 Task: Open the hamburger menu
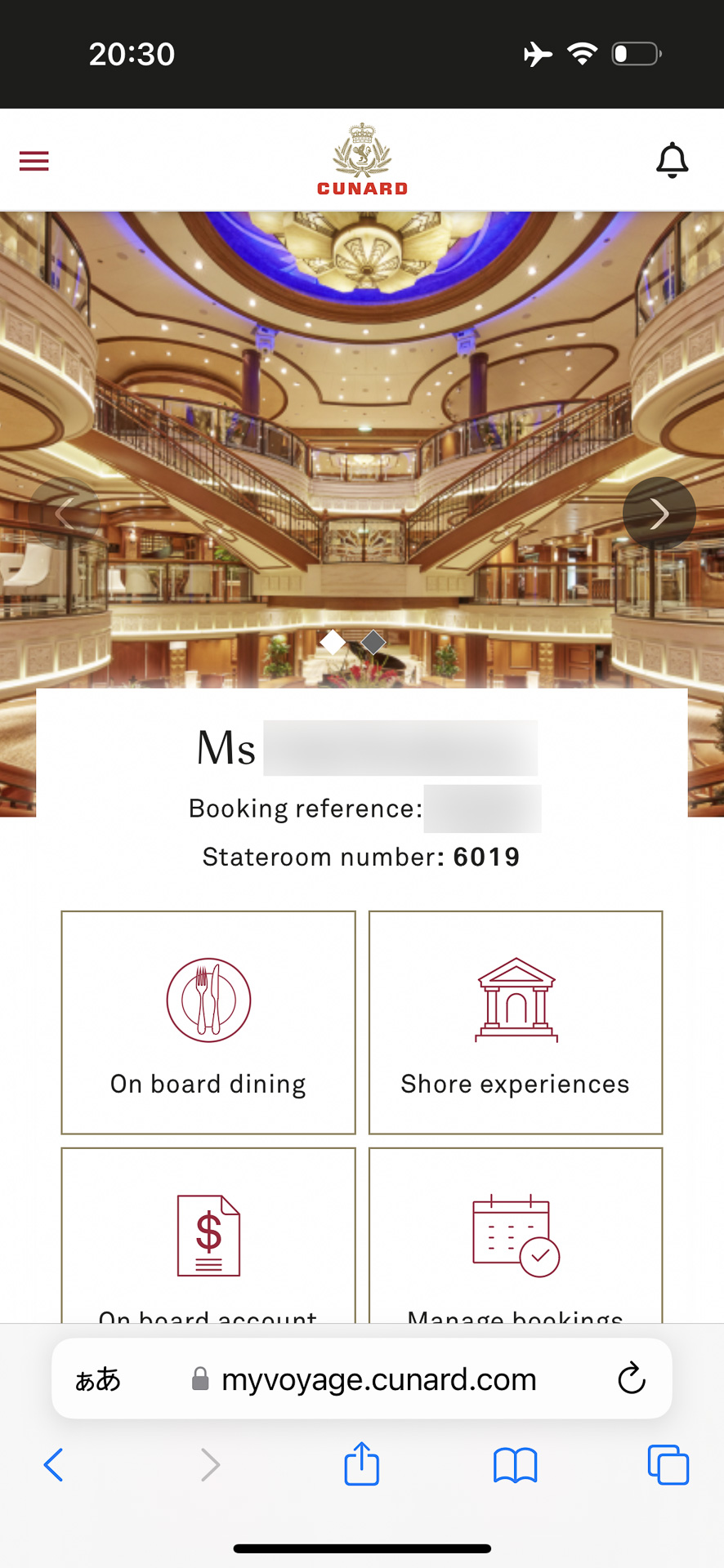click(x=34, y=161)
